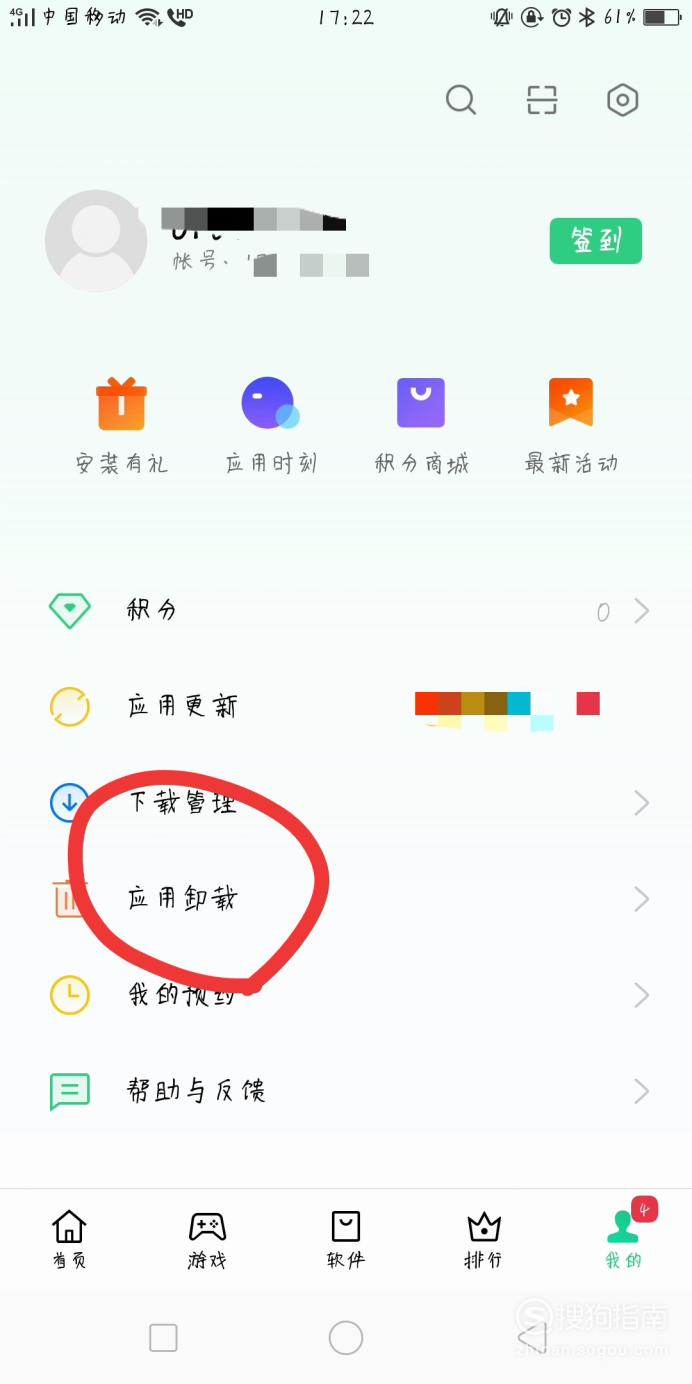This screenshot has width=692, height=1384.
Task: Open the search magnifier icon
Action: 461,100
